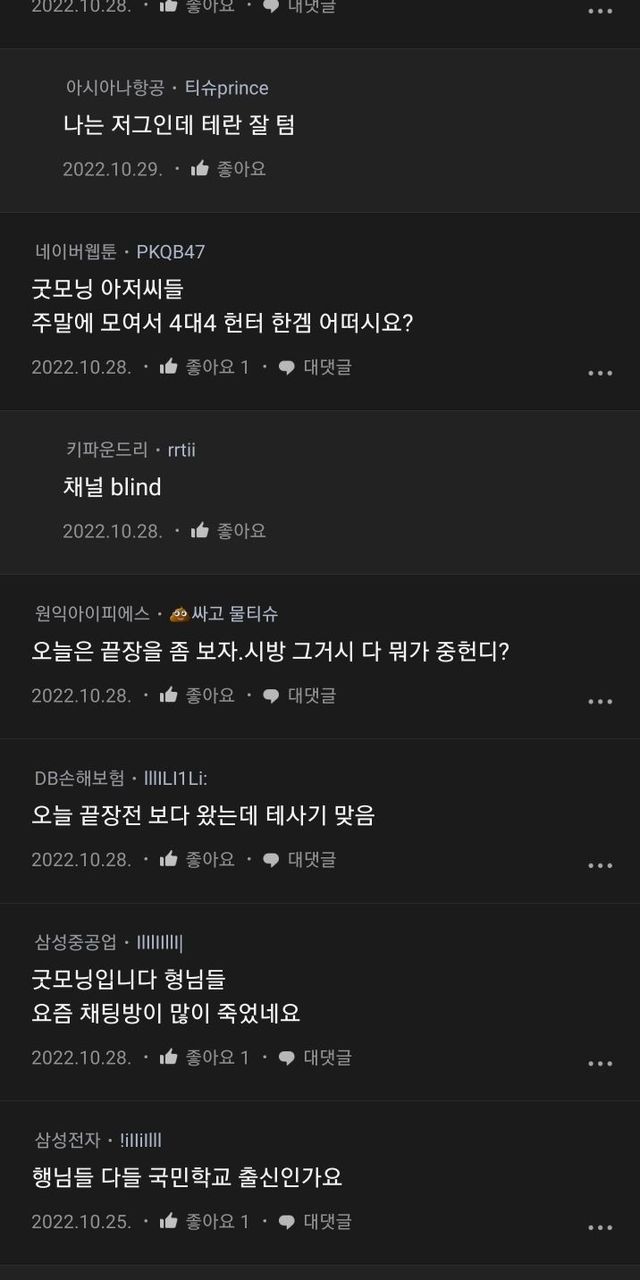
Task: Open more options on the 삼성전자 comment
Action: [x=600, y=1227]
